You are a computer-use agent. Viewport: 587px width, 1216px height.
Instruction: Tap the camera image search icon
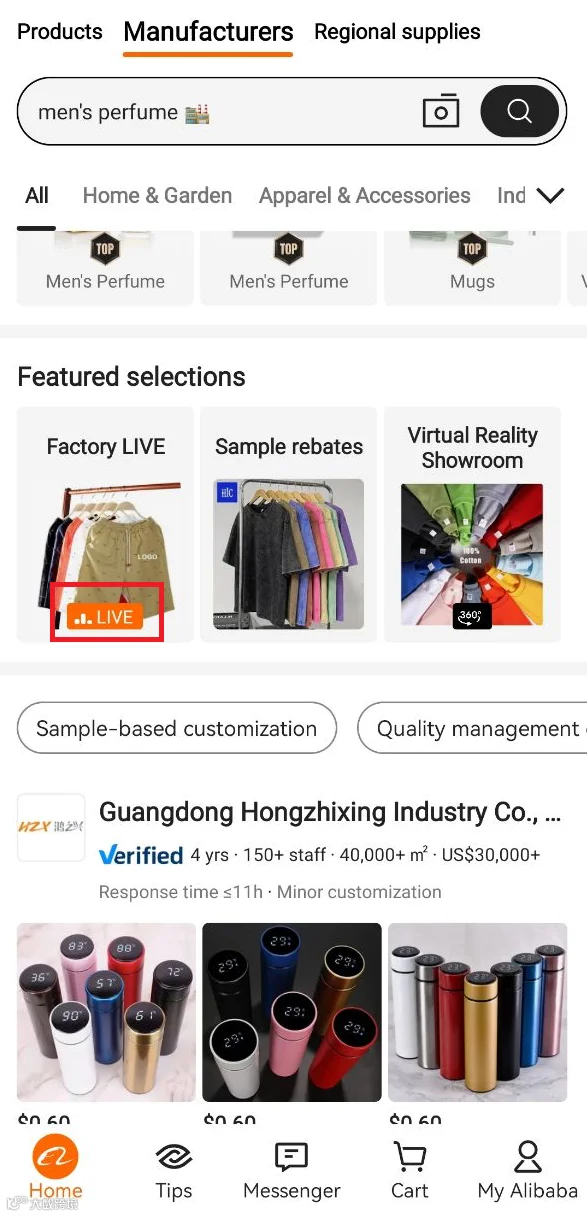441,111
